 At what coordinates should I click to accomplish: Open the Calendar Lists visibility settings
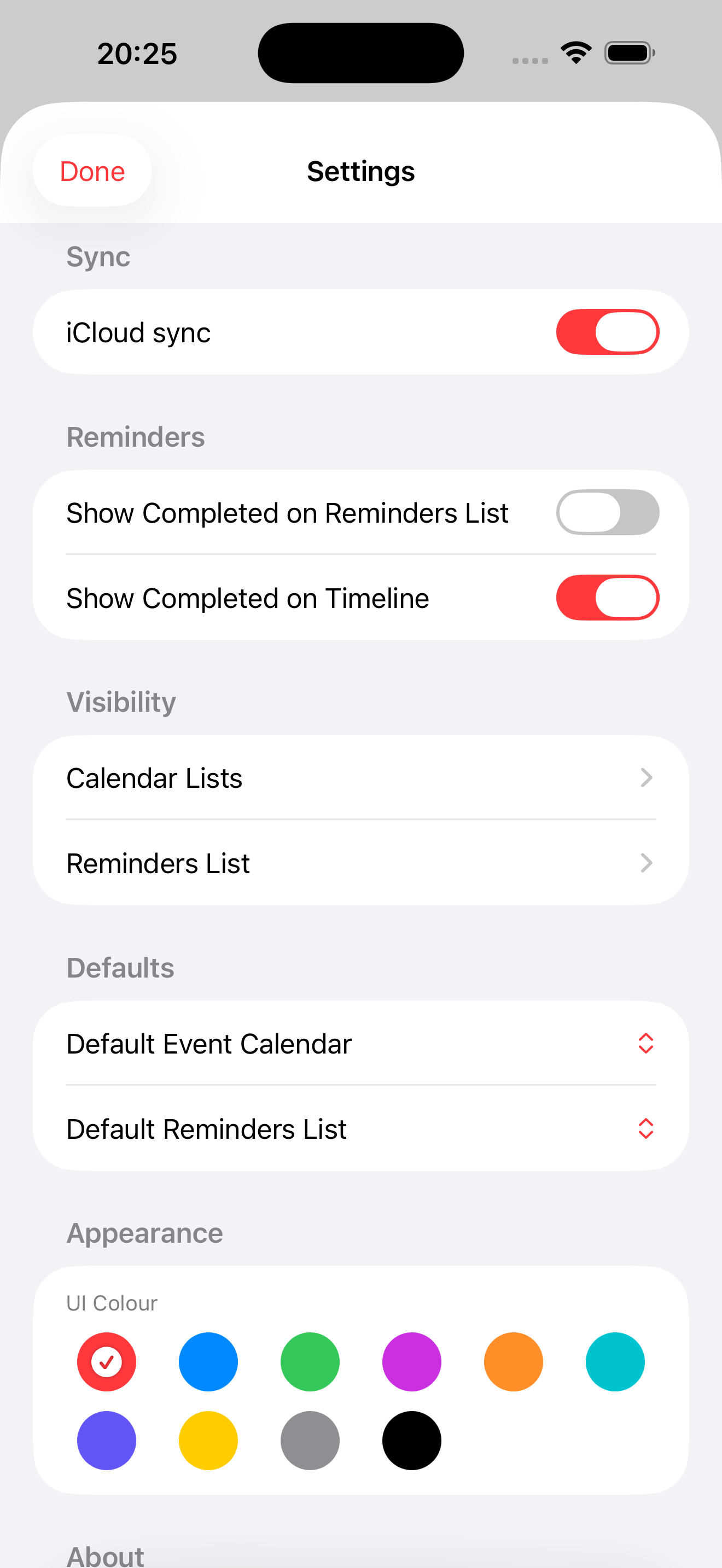click(361, 777)
